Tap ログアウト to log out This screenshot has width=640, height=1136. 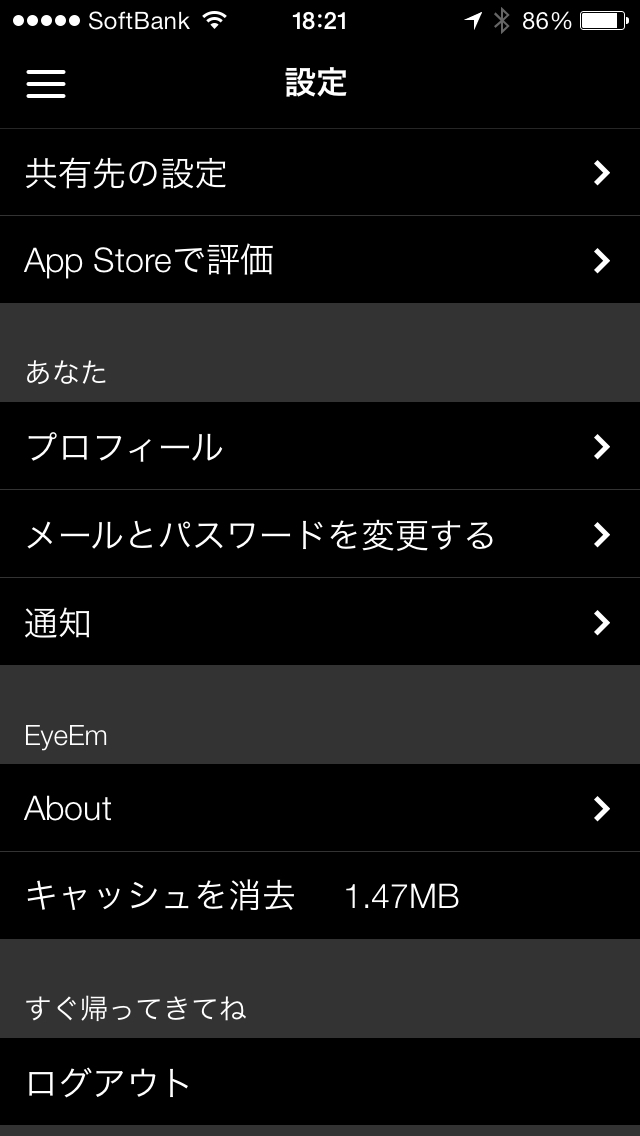pyautogui.click(x=320, y=1082)
